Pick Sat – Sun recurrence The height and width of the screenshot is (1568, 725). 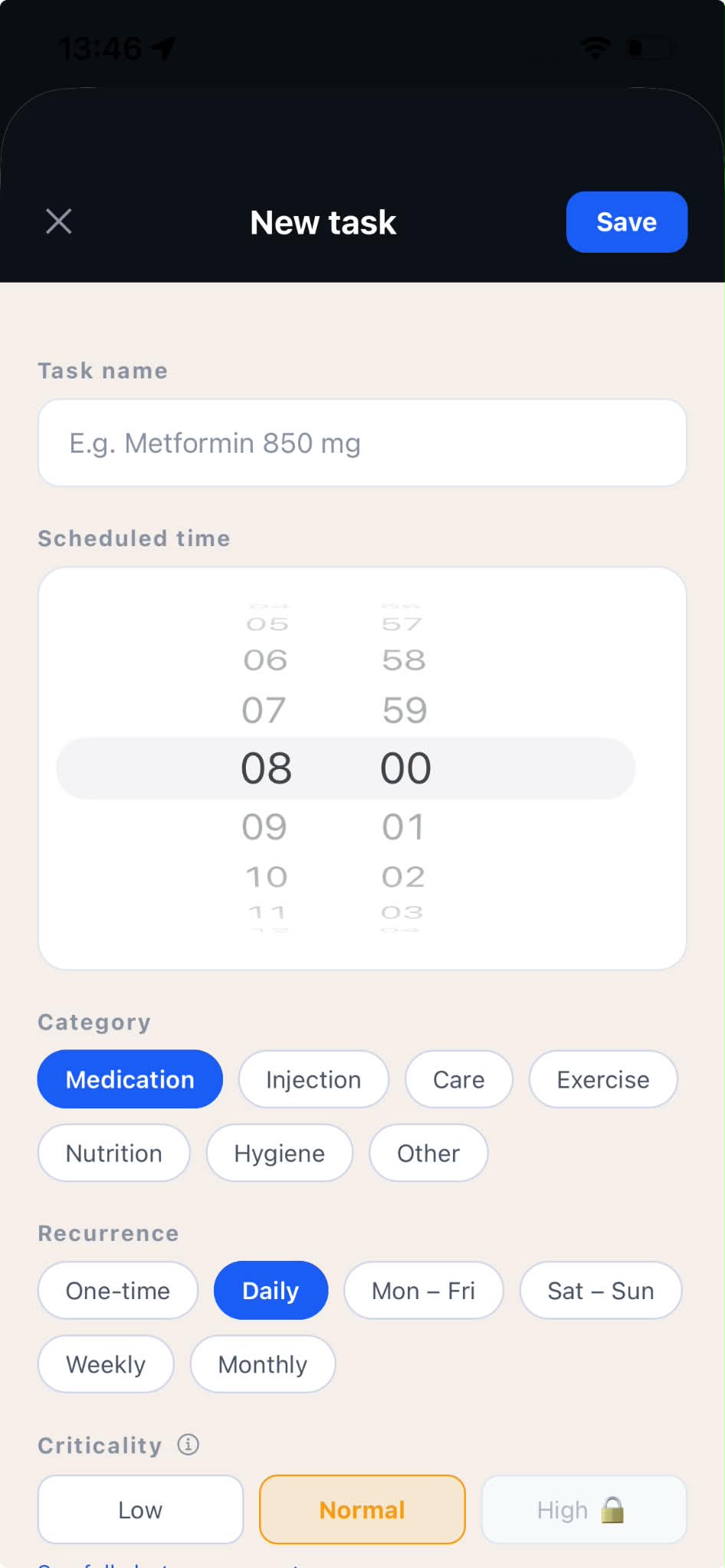click(x=601, y=1291)
